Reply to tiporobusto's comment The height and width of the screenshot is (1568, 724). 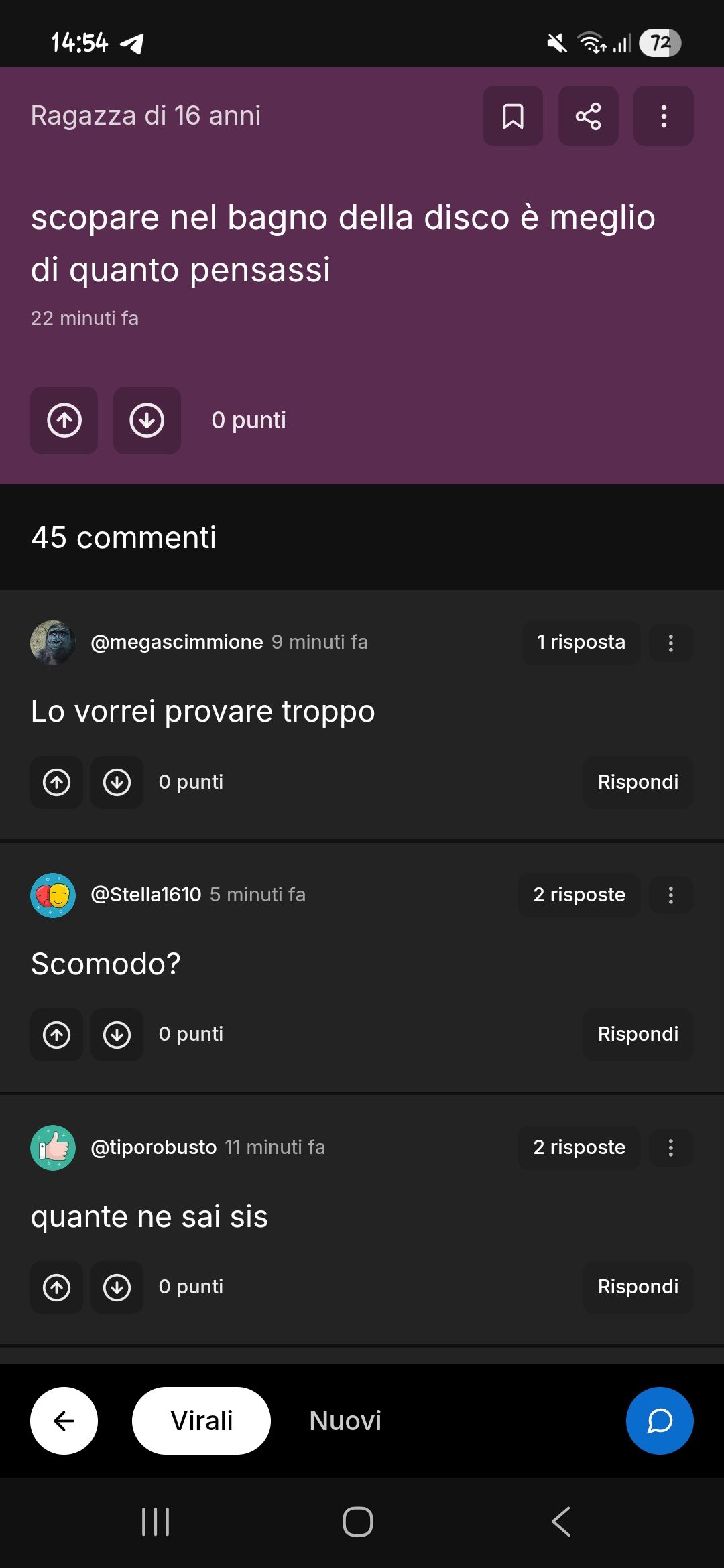(x=638, y=1287)
